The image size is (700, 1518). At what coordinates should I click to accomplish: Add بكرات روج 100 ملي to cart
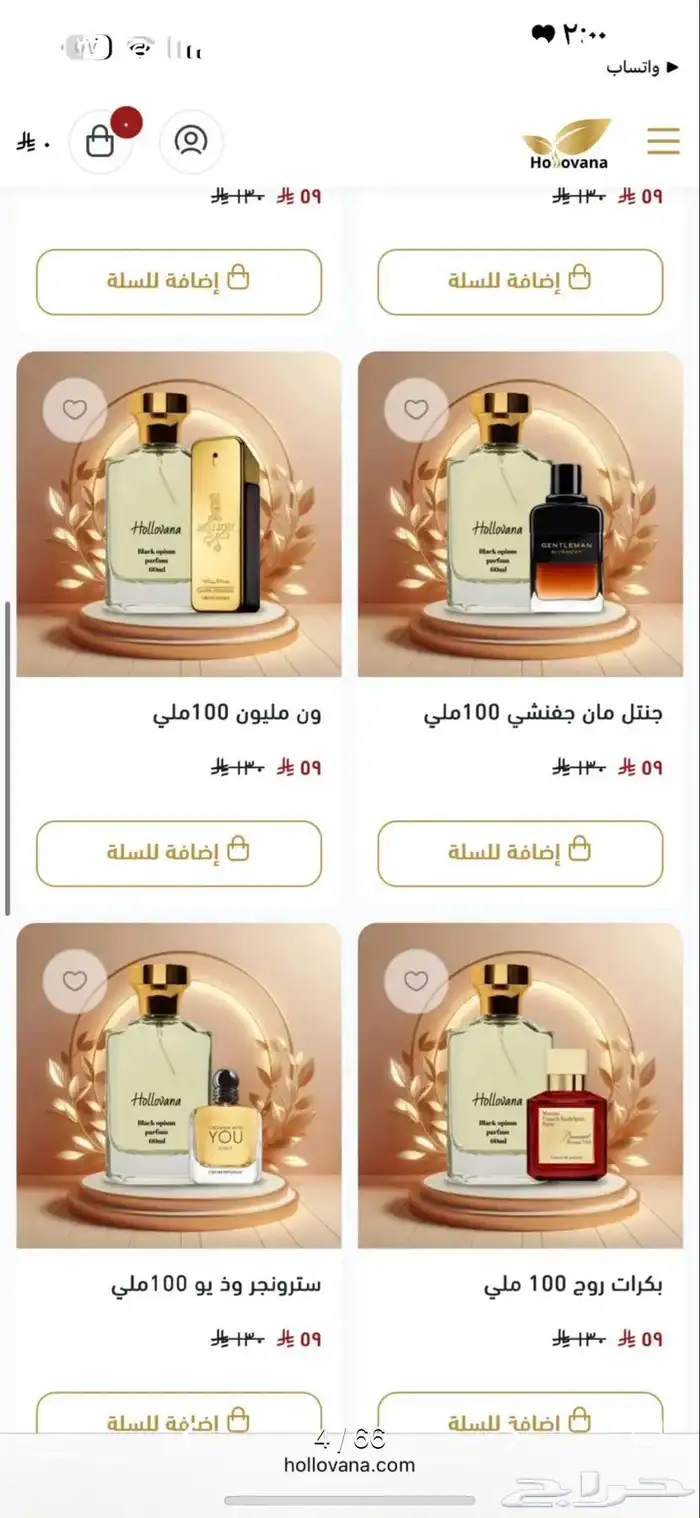pos(520,1418)
